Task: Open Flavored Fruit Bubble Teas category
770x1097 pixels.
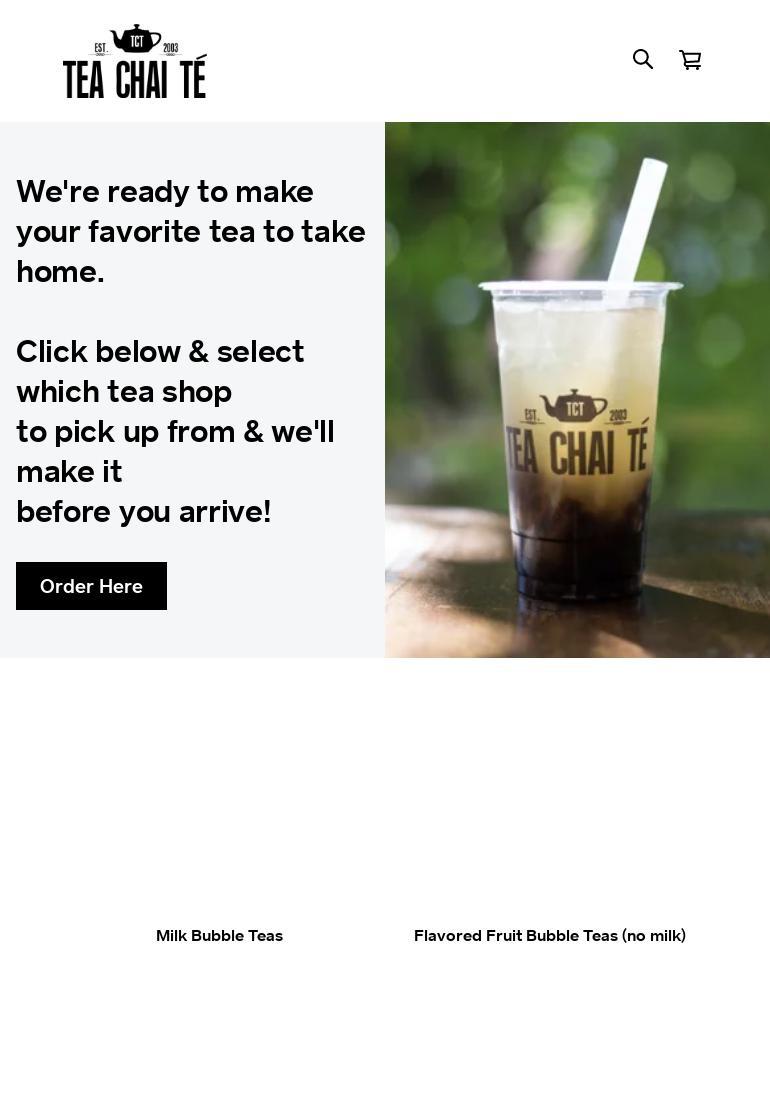Action: click(549, 935)
